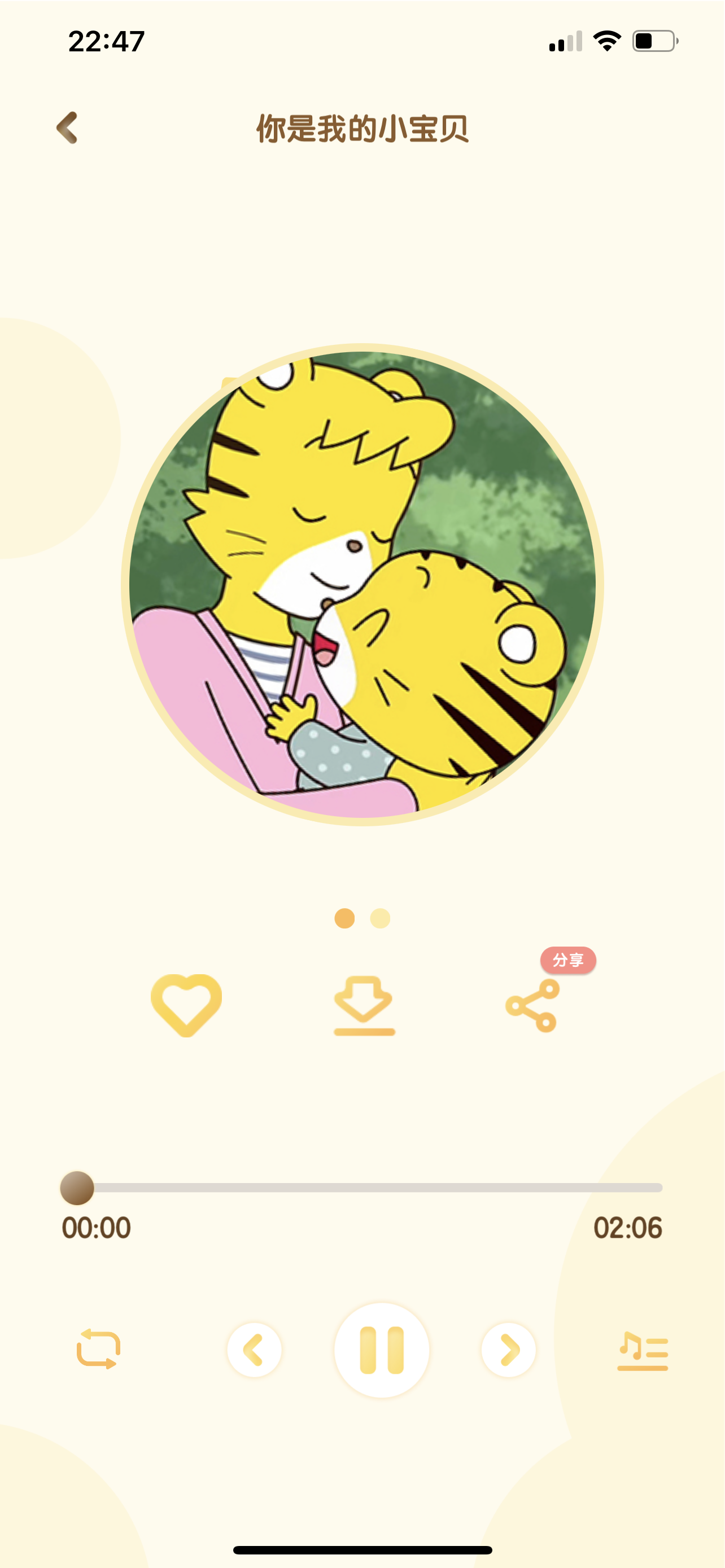Play the previous track

point(254,1350)
